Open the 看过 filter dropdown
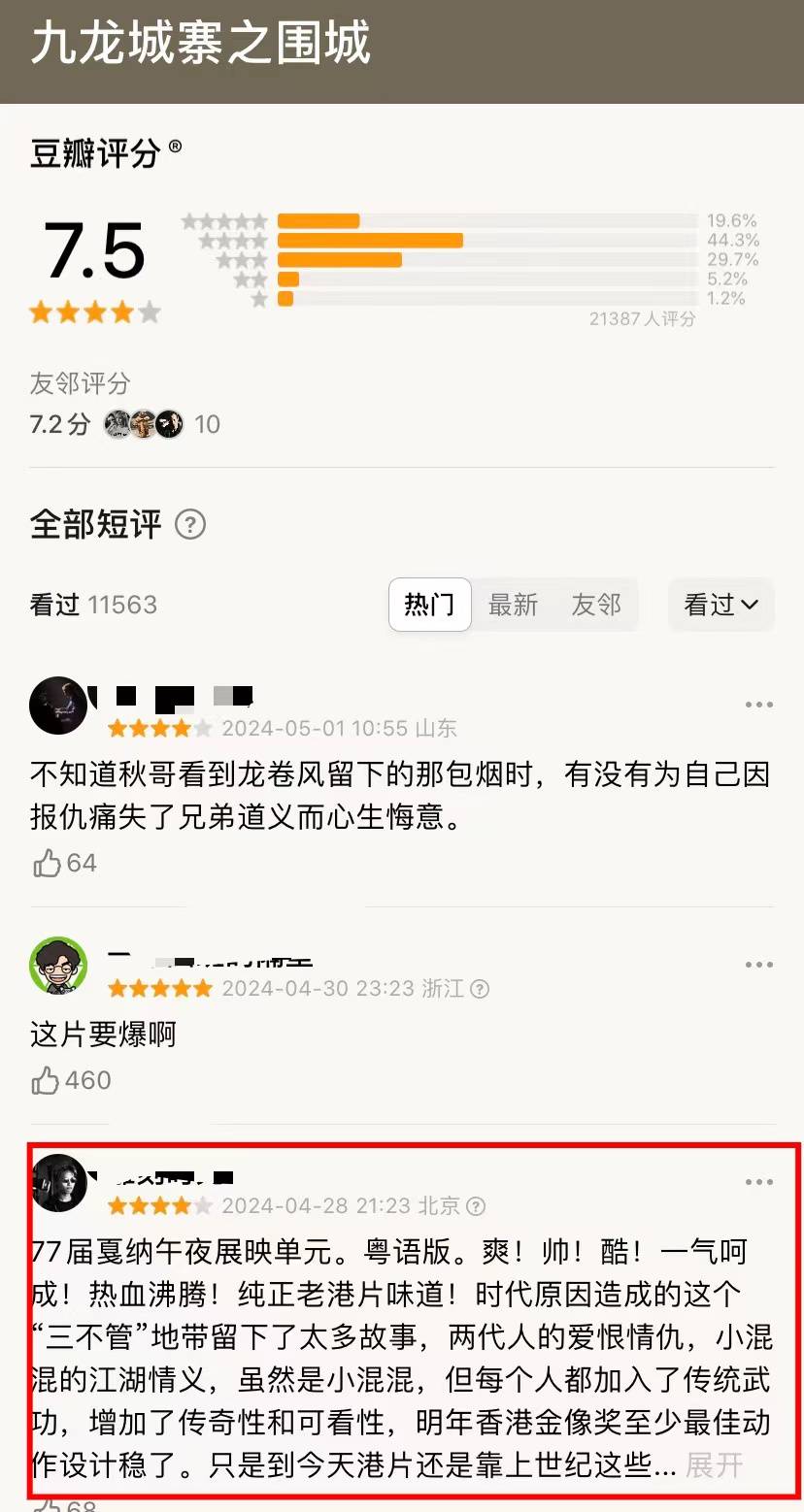Screen dimensions: 804x1512 click(x=720, y=605)
